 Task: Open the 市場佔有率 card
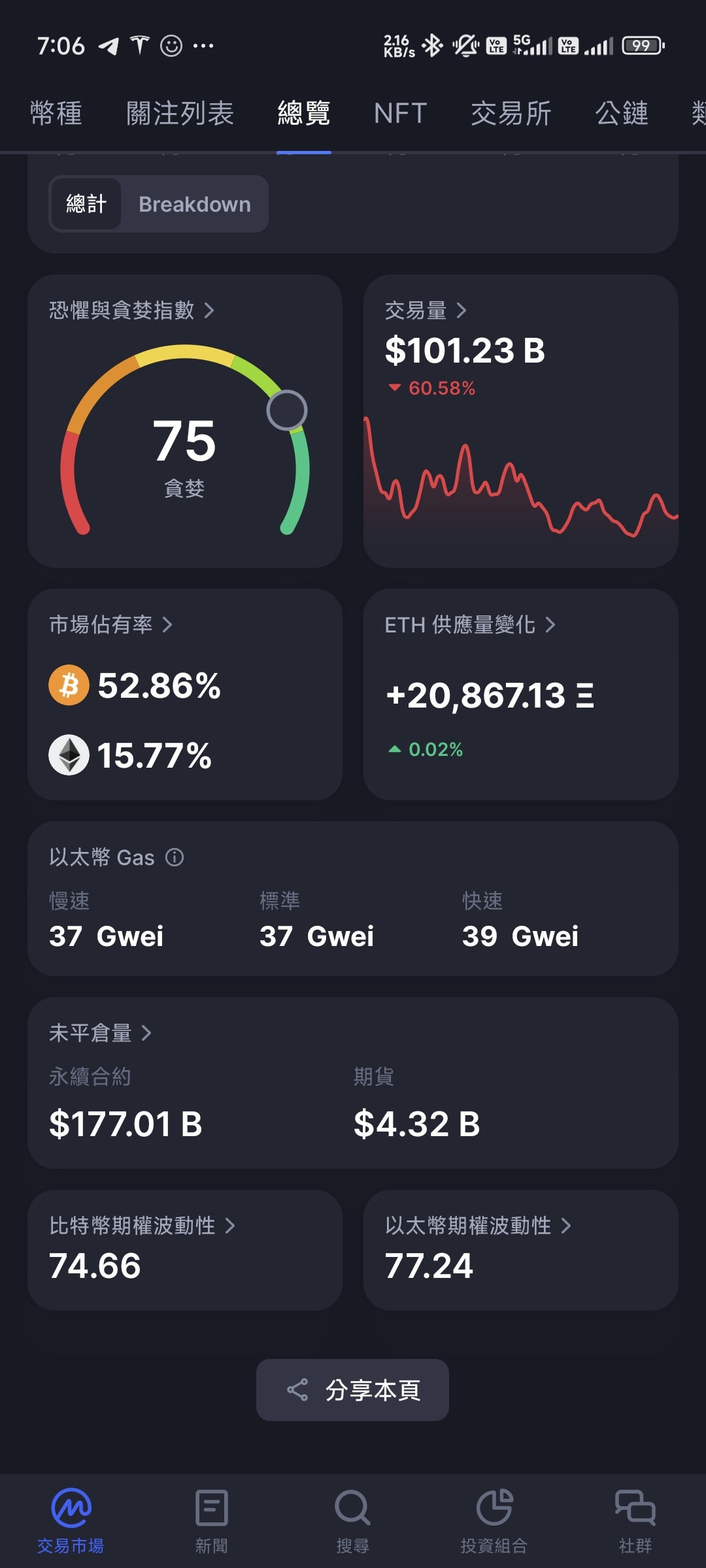click(185, 694)
